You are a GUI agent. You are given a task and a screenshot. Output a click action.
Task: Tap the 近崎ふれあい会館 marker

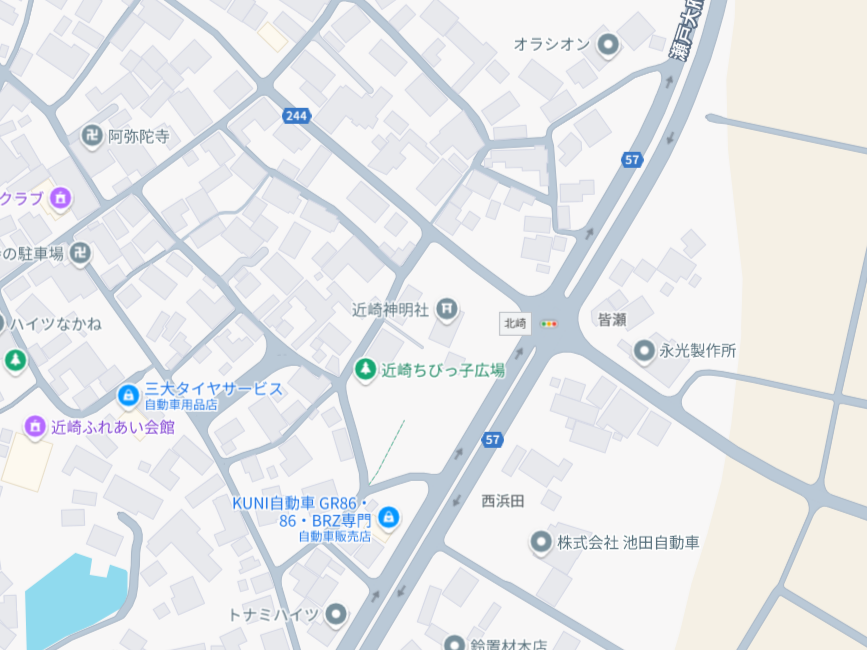[35, 427]
